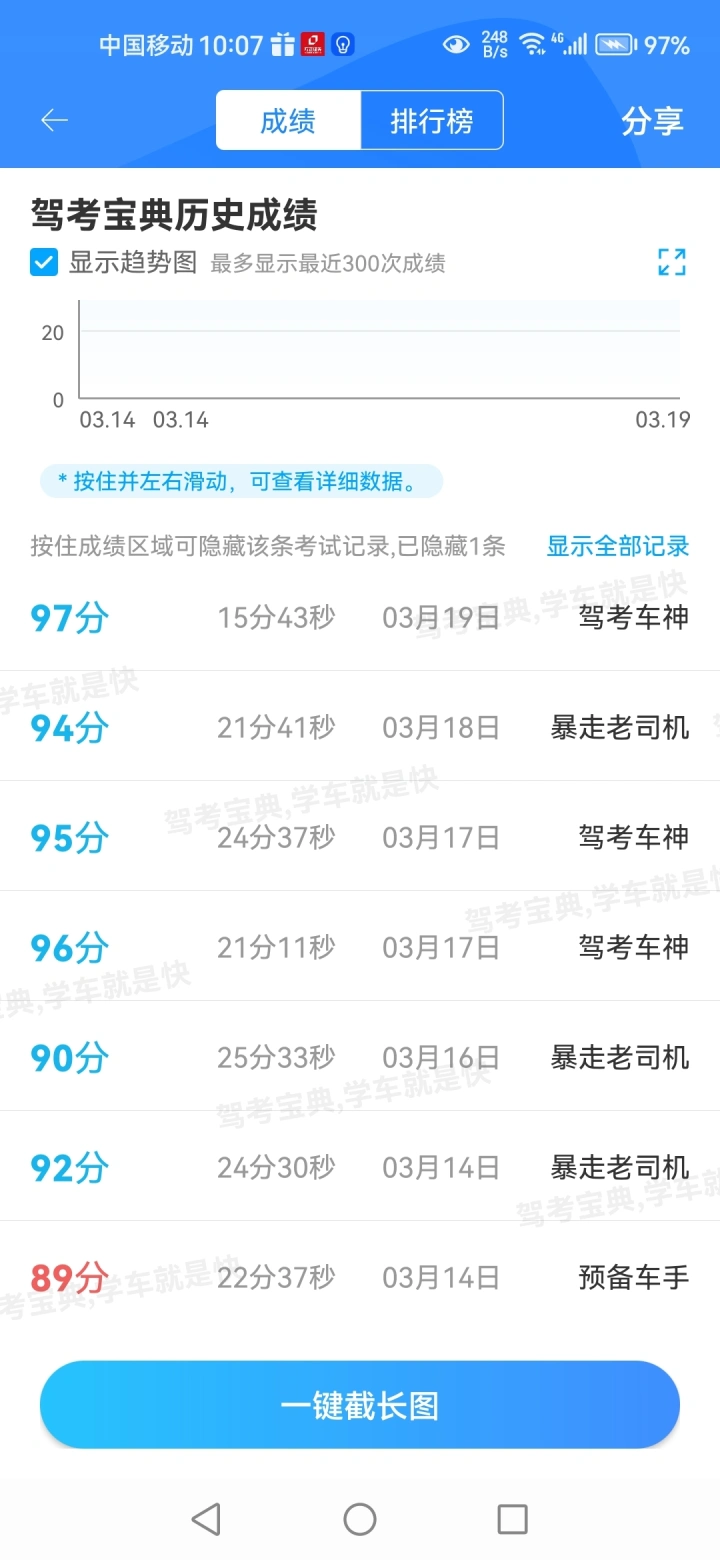Open the 96分 record from 03月17日

tap(360, 946)
